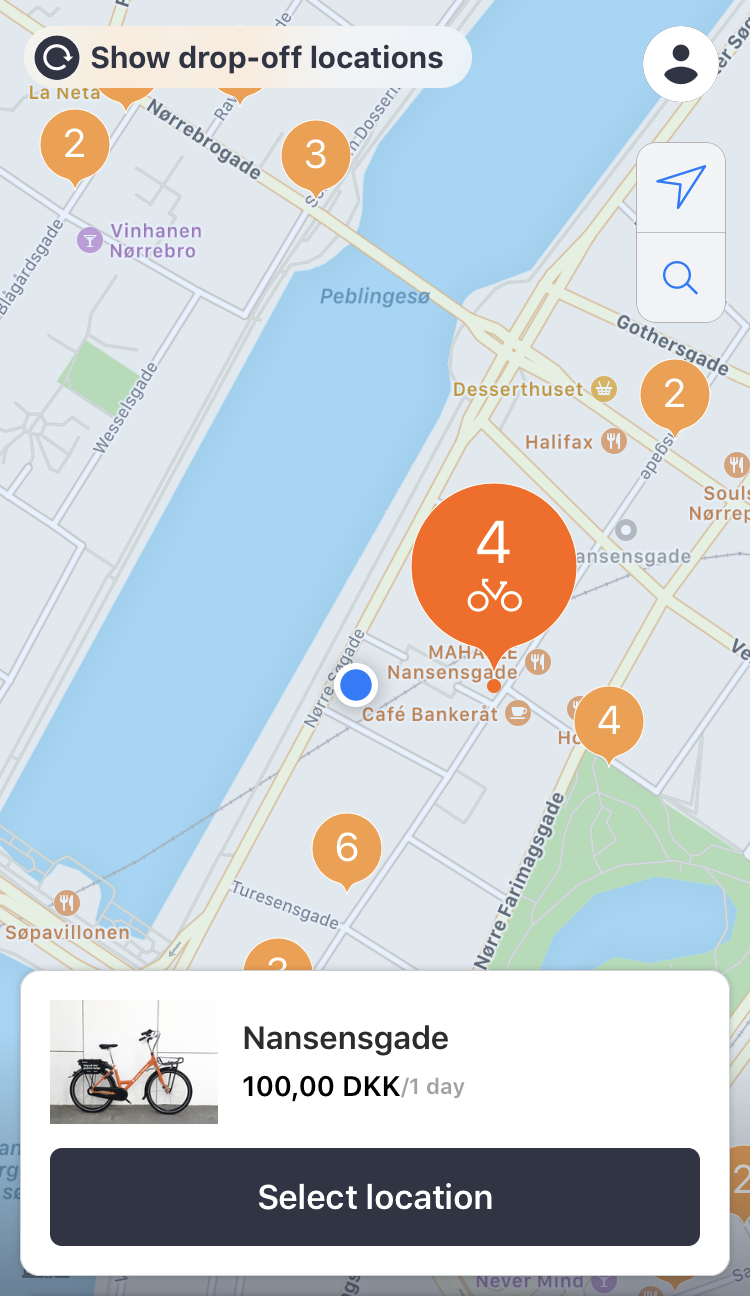Select location for Nansensgade

[375, 1197]
